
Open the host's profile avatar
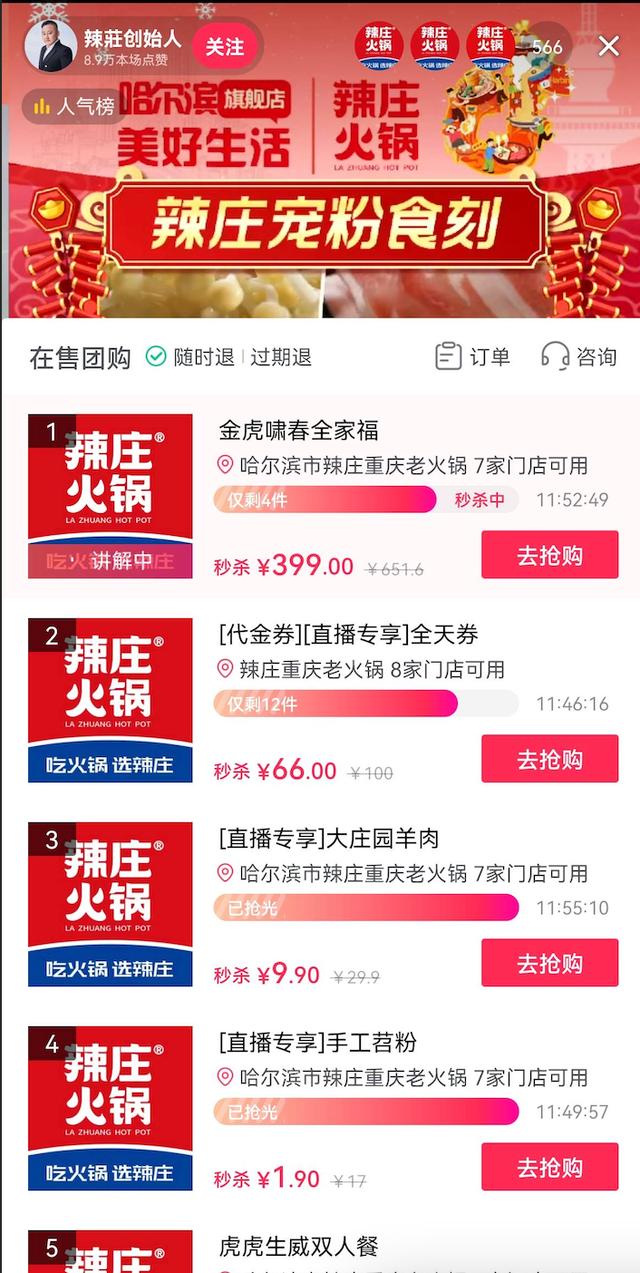tap(50, 46)
